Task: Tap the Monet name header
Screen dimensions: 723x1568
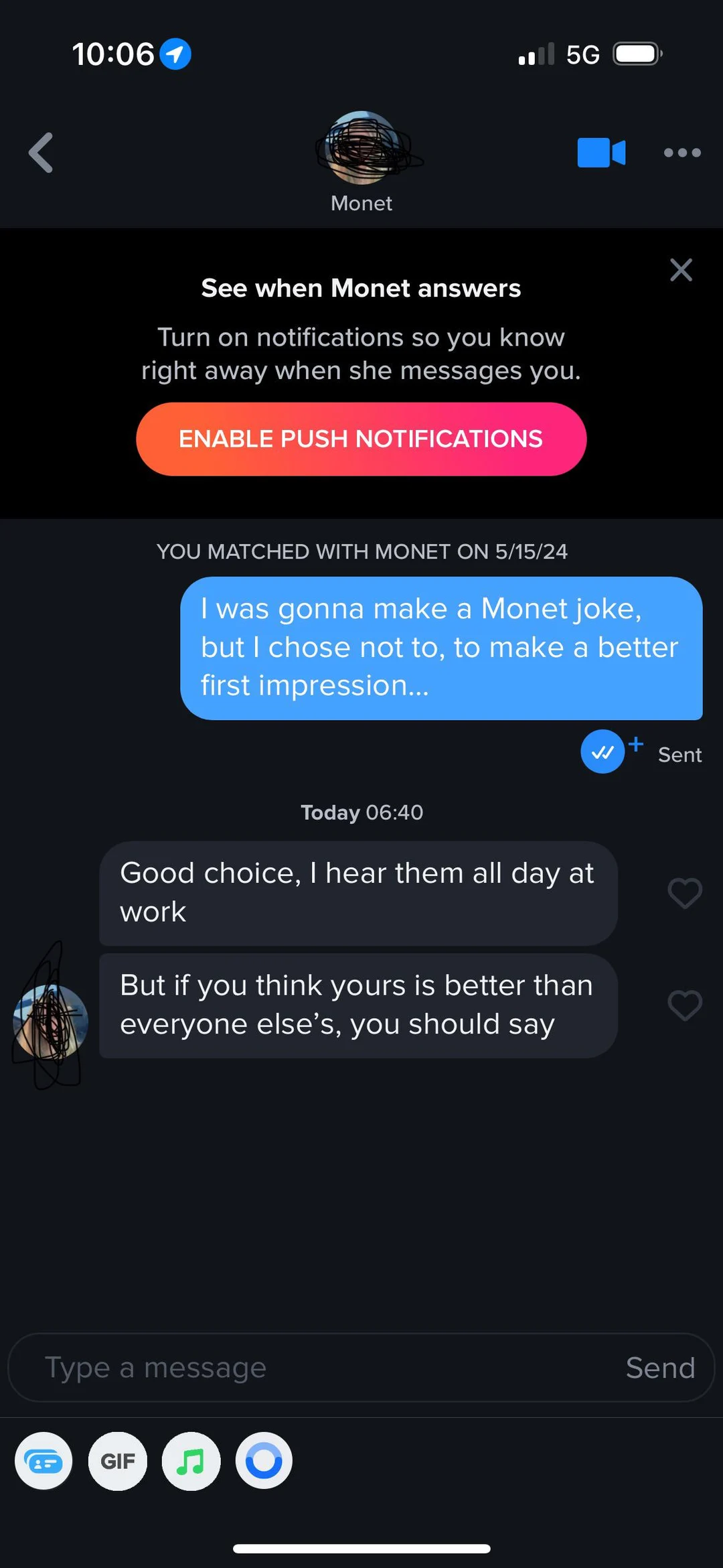Action: click(x=361, y=203)
